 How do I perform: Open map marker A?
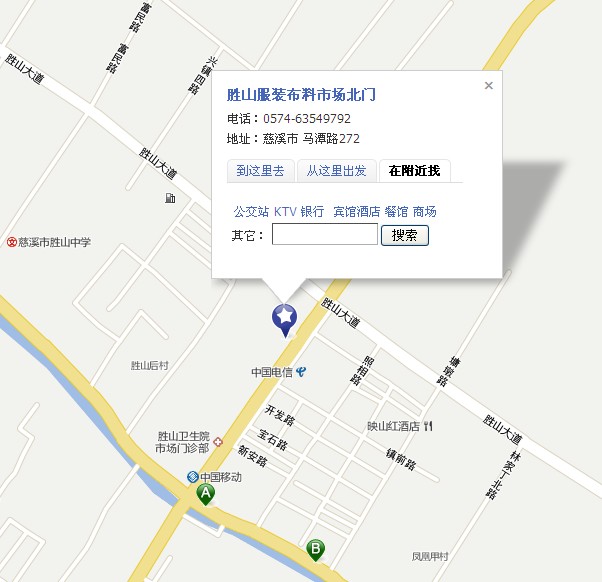coord(206,493)
